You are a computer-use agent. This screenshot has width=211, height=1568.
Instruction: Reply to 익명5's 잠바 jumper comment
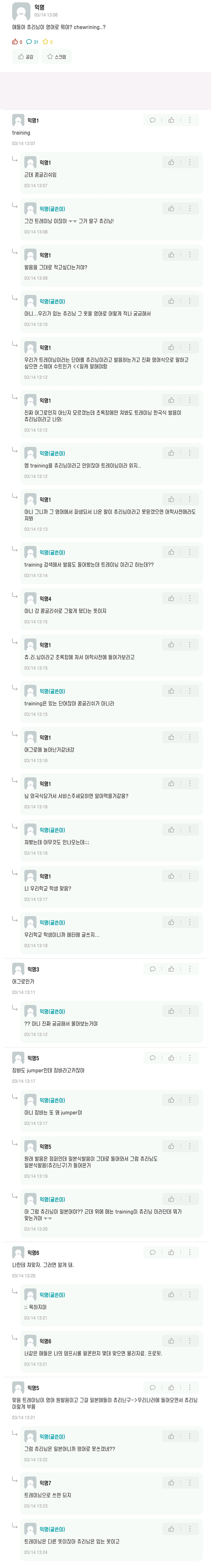[x=153, y=1058]
